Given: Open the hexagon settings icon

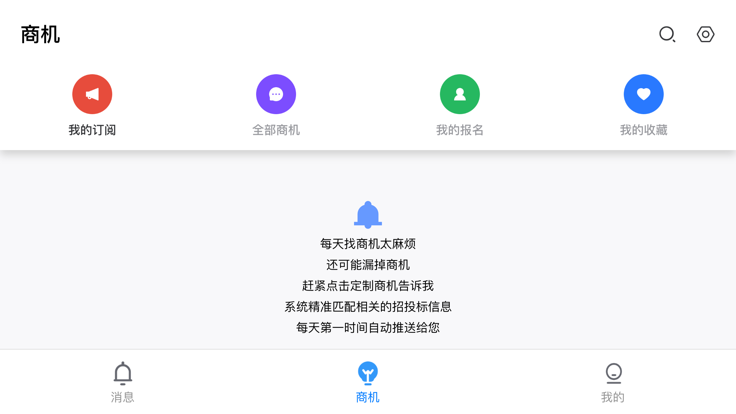Looking at the screenshot, I should click(x=705, y=35).
